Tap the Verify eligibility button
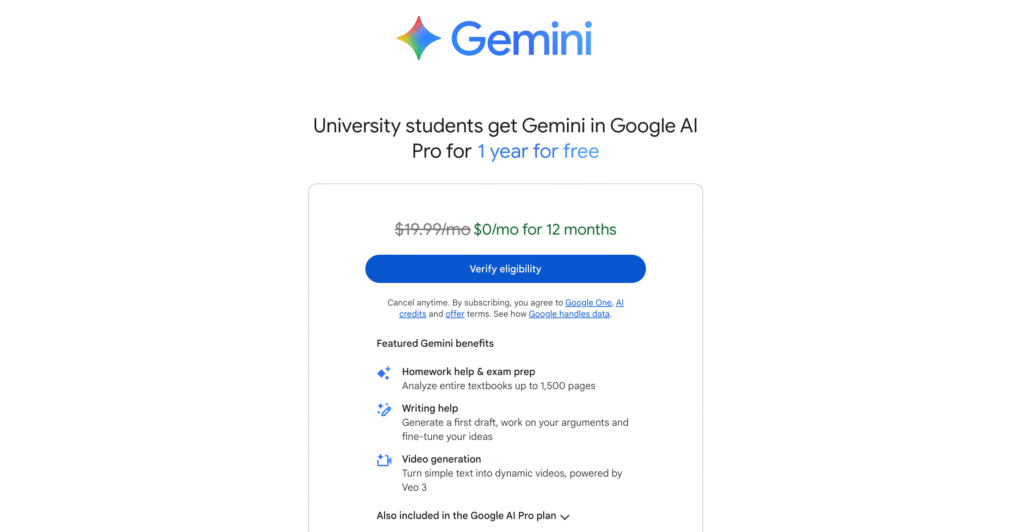This screenshot has height=532, width=1024. (x=505, y=269)
